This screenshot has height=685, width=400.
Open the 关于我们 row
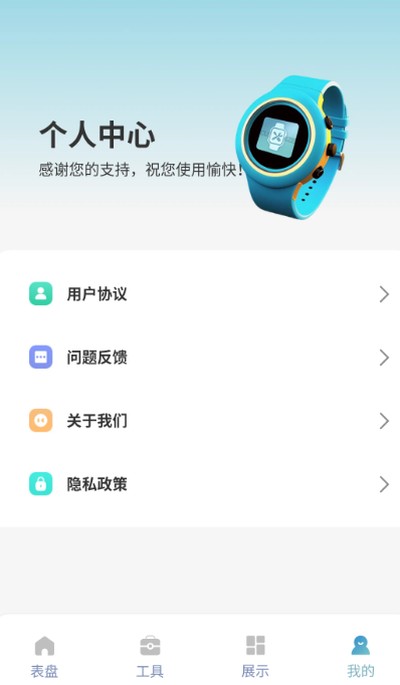[x=200, y=421]
